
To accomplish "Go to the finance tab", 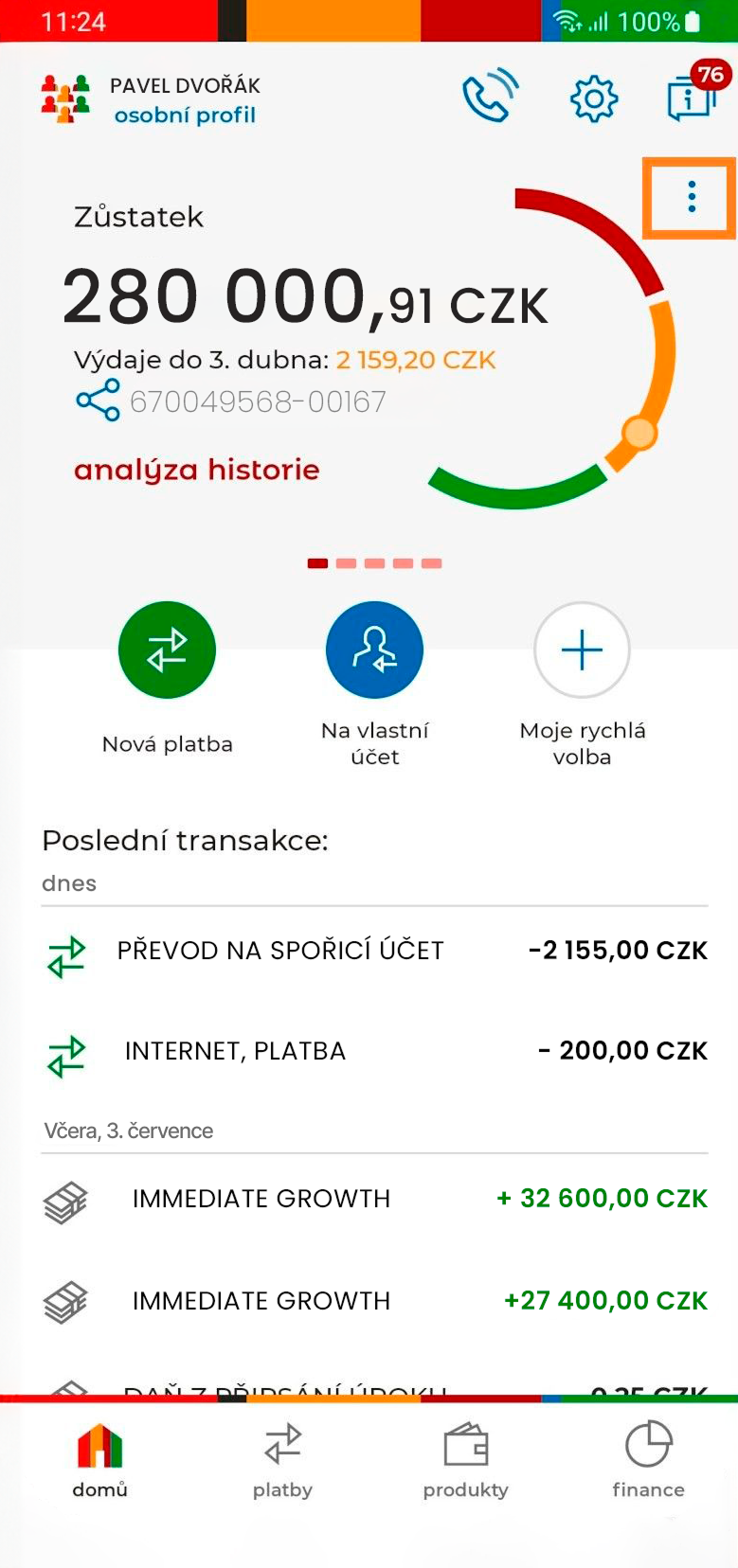I will click(x=648, y=1459).
